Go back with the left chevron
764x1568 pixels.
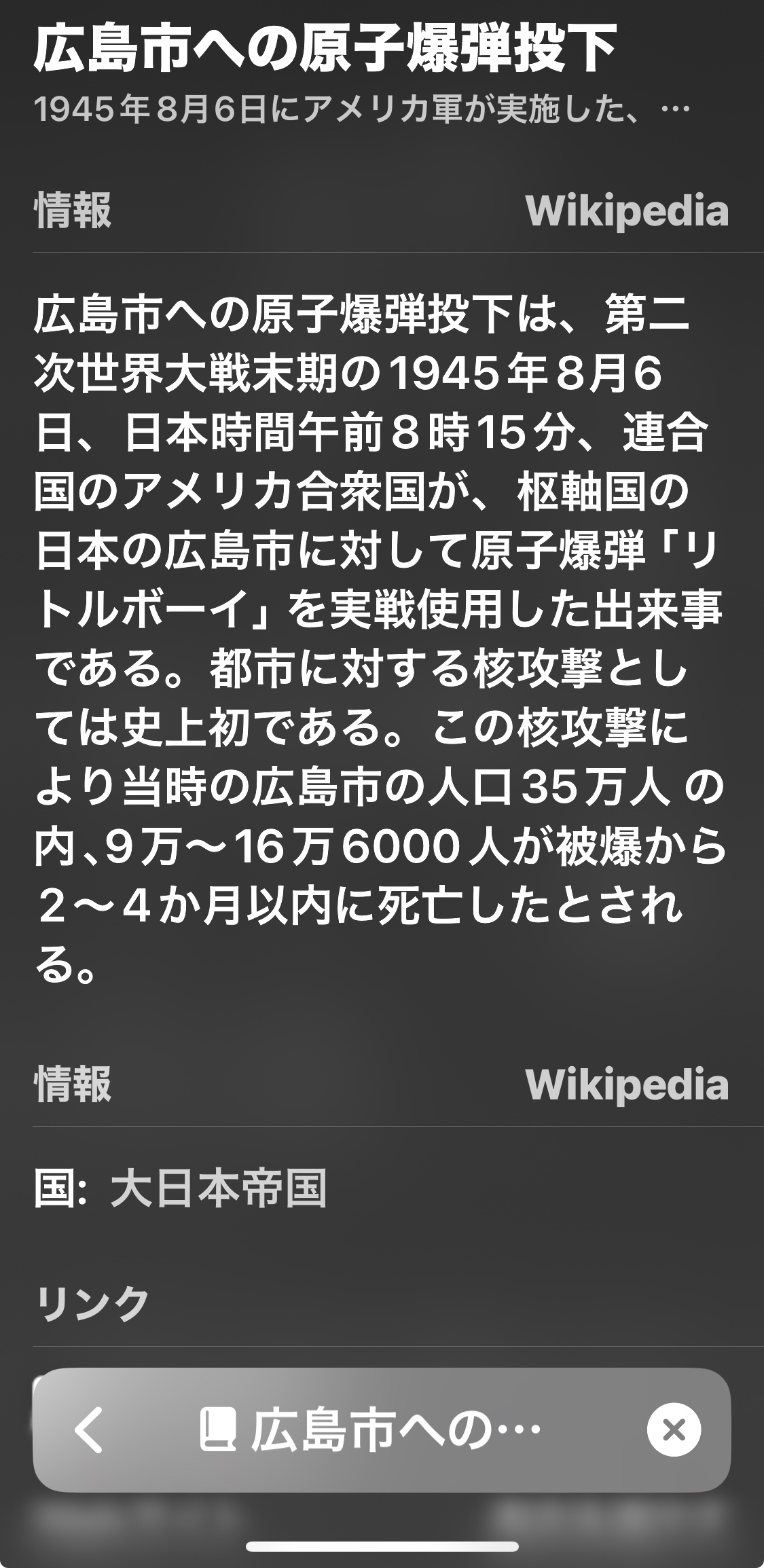(x=90, y=1429)
